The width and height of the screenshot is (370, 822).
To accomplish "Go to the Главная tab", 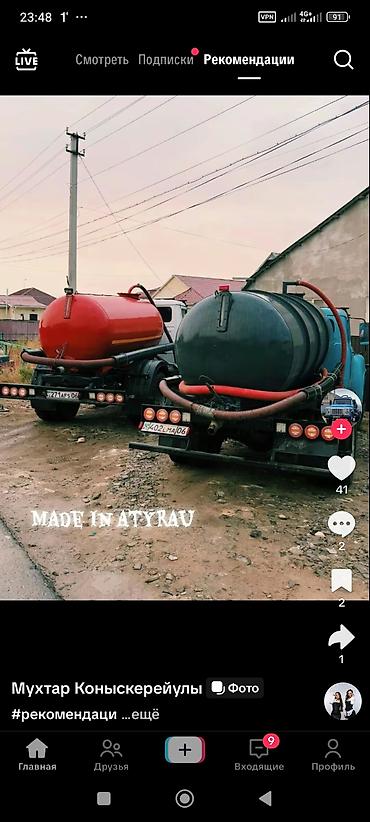I will 37,755.
